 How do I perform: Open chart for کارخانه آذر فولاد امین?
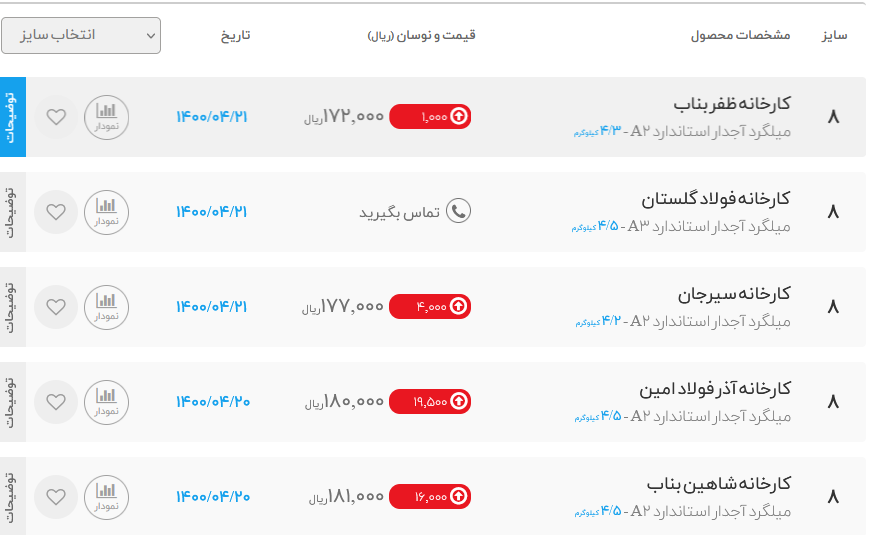click(106, 402)
